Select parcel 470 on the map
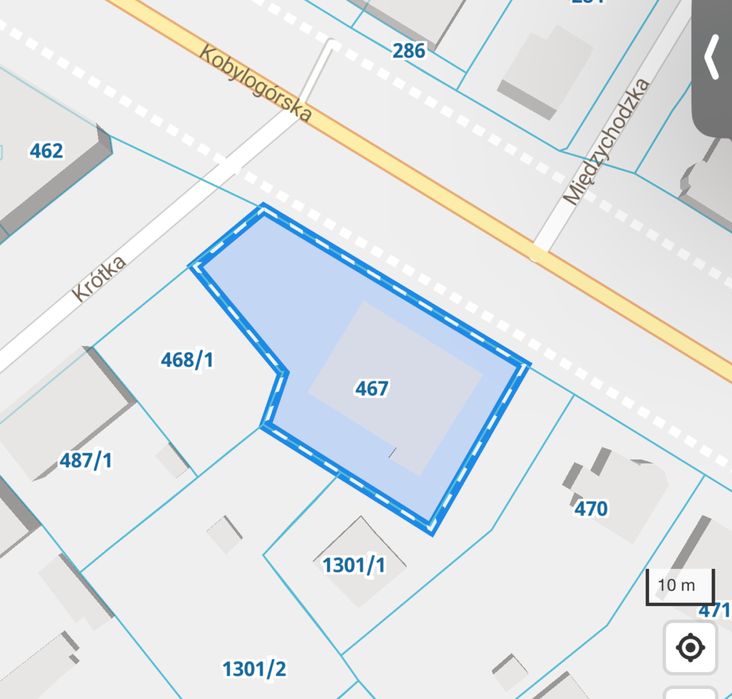 point(591,508)
